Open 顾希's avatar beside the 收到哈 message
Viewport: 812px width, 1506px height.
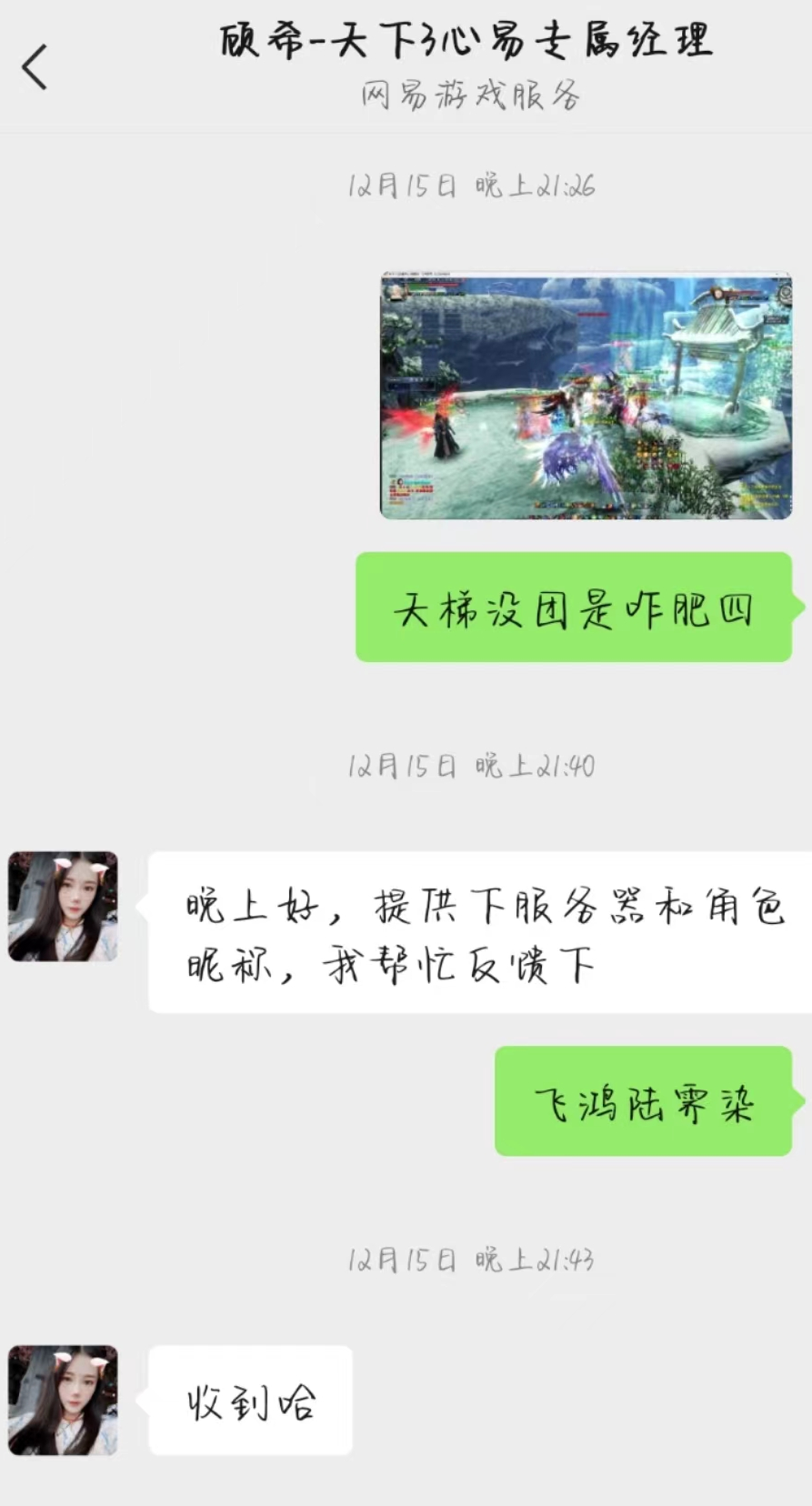point(63,1400)
